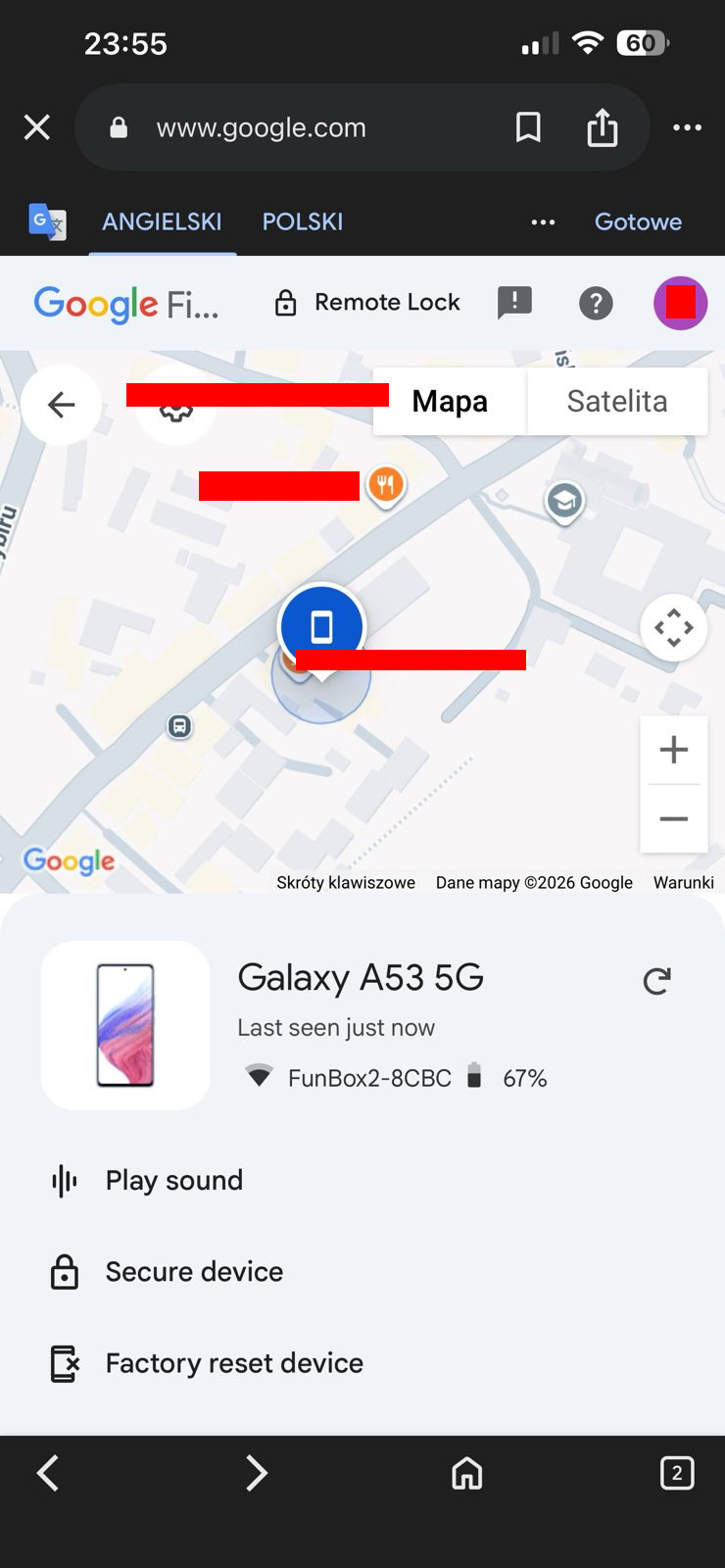Close the browser tab with X
The width and height of the screenshot is (725, 1568).
[x=37, y=127]
